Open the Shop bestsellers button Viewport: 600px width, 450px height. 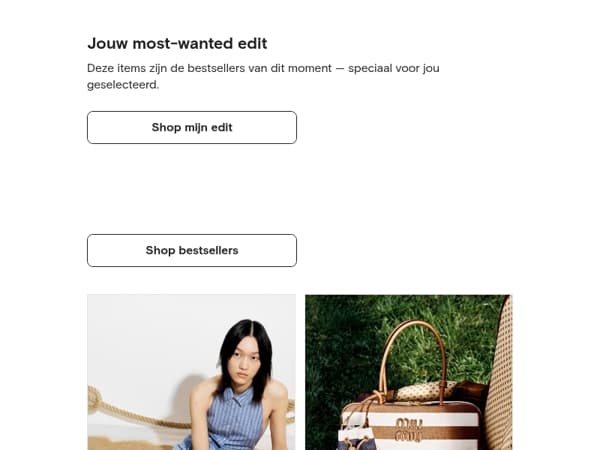tap(192, 251)
